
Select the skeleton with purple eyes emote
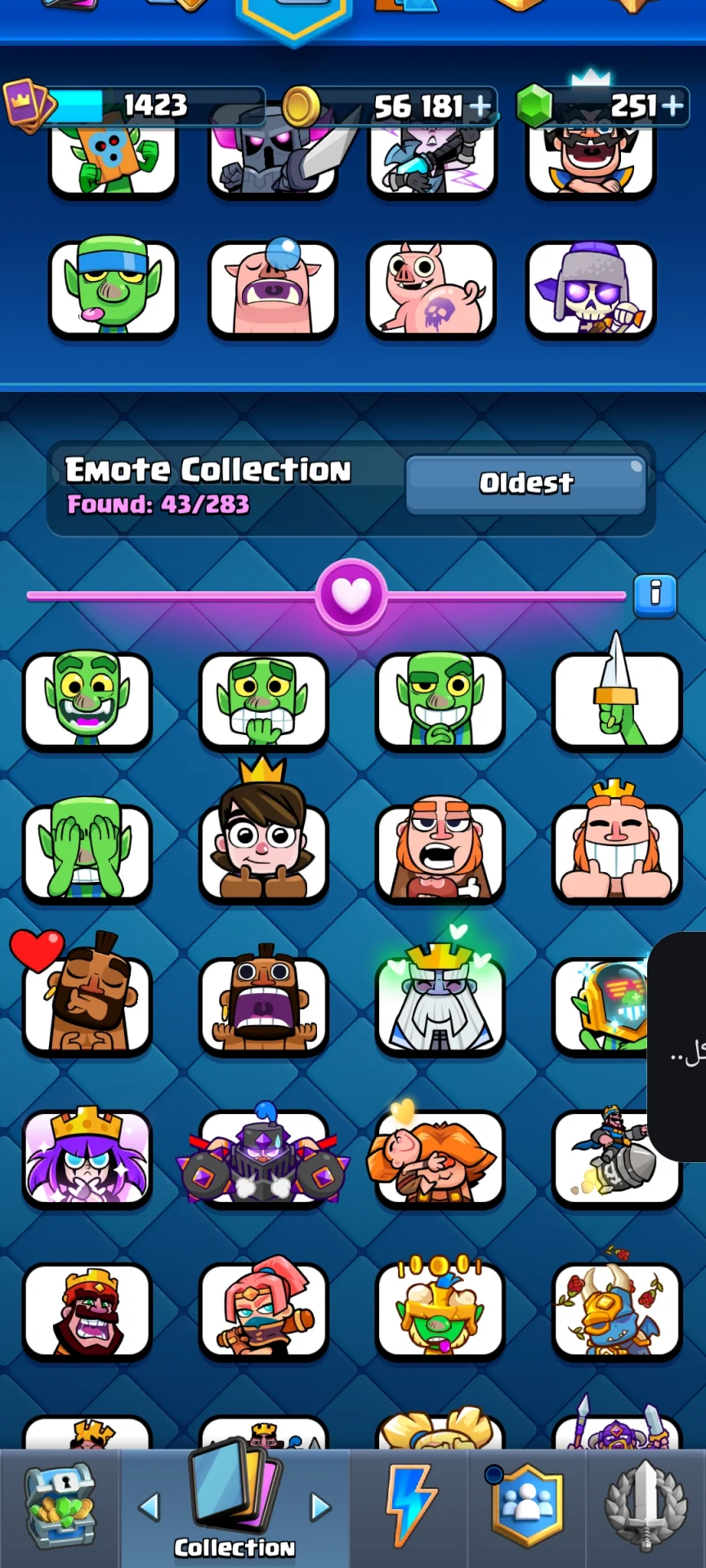(x=590, y=289)
